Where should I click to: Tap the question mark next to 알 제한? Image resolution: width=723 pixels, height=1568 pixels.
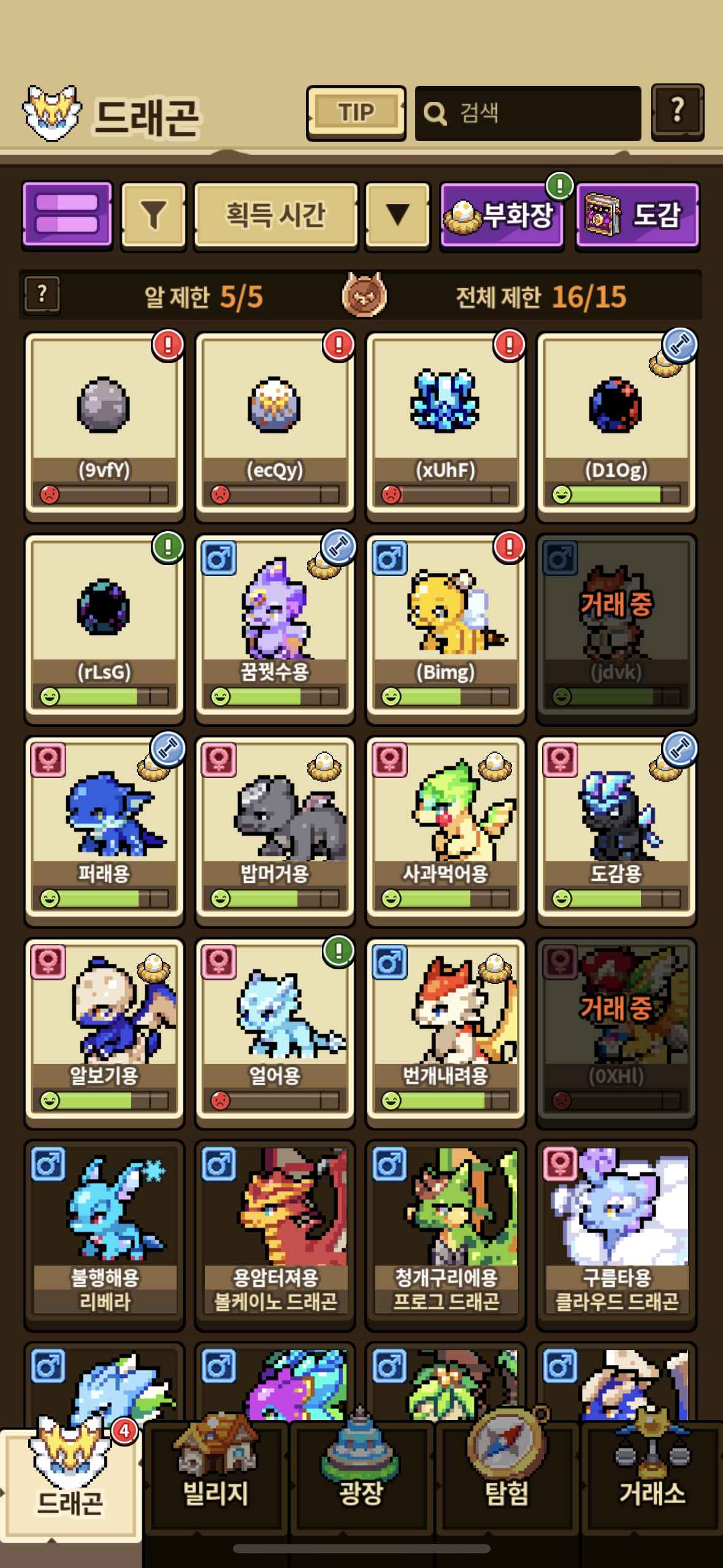[x=42, y=295]
